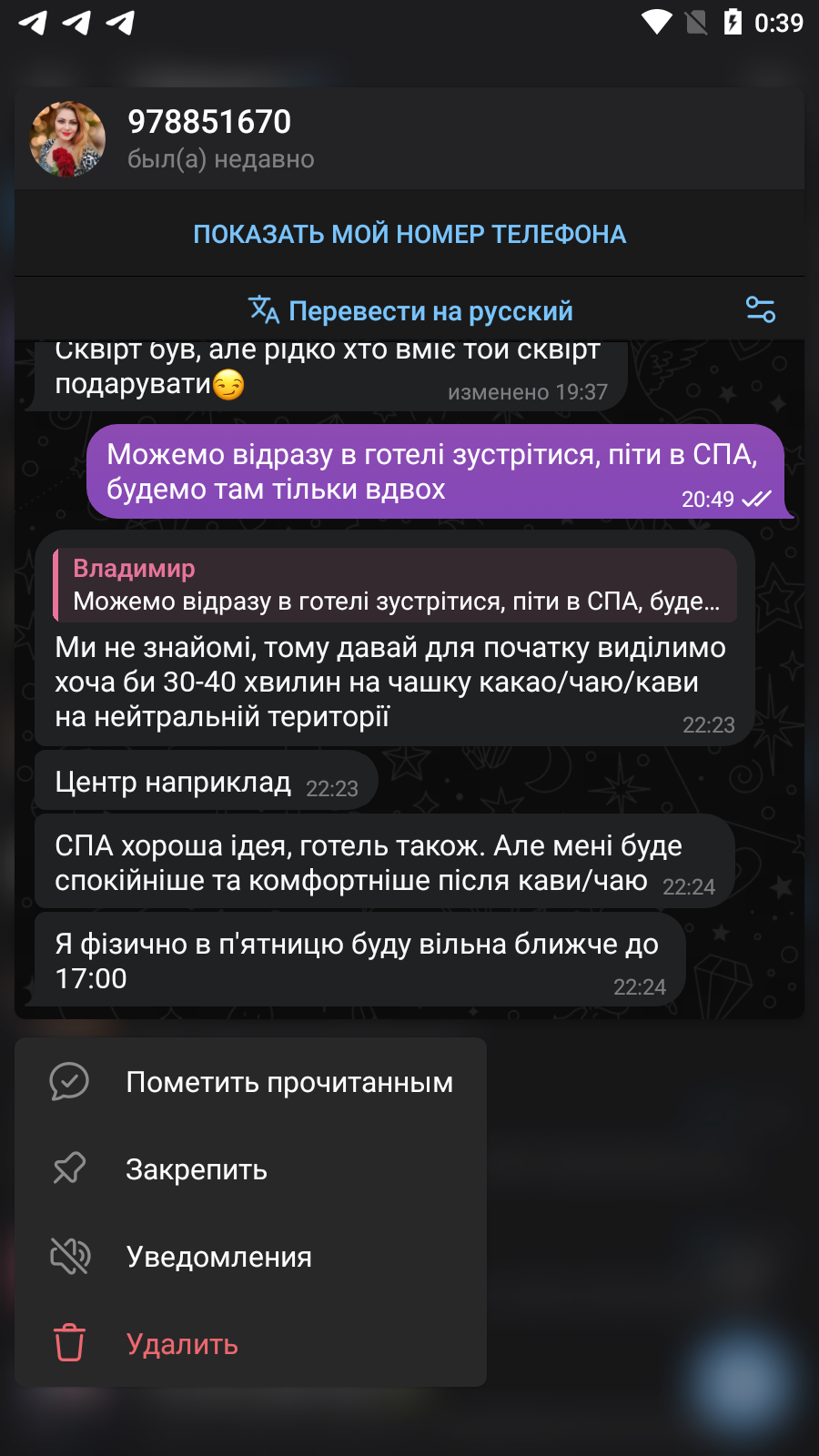The width and height of the screenshot is (819, 1456).
Task: Open profile avatar of 978851670
Action: click(x=67, y=139)
